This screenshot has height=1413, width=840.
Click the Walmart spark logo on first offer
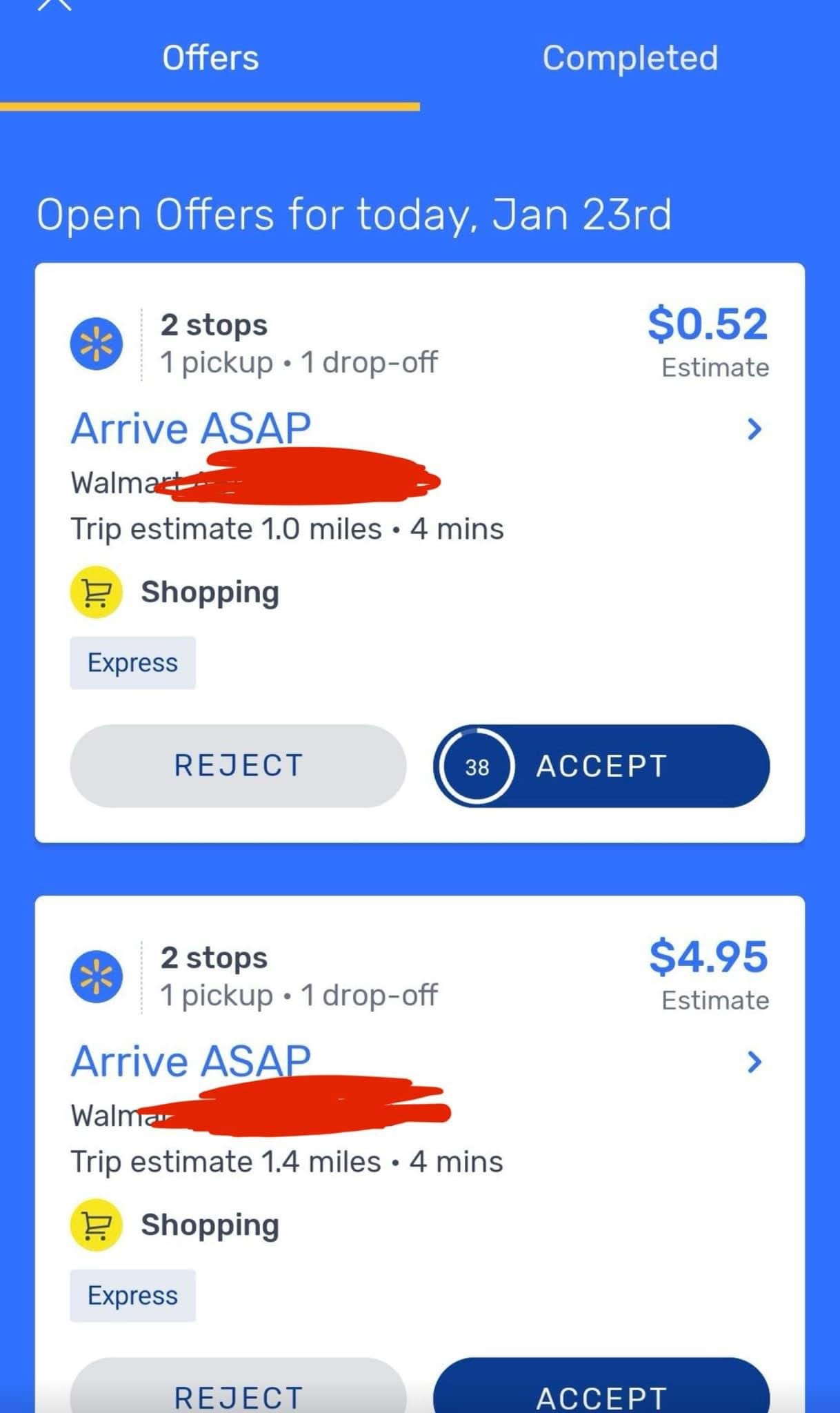tap(96, 343)
